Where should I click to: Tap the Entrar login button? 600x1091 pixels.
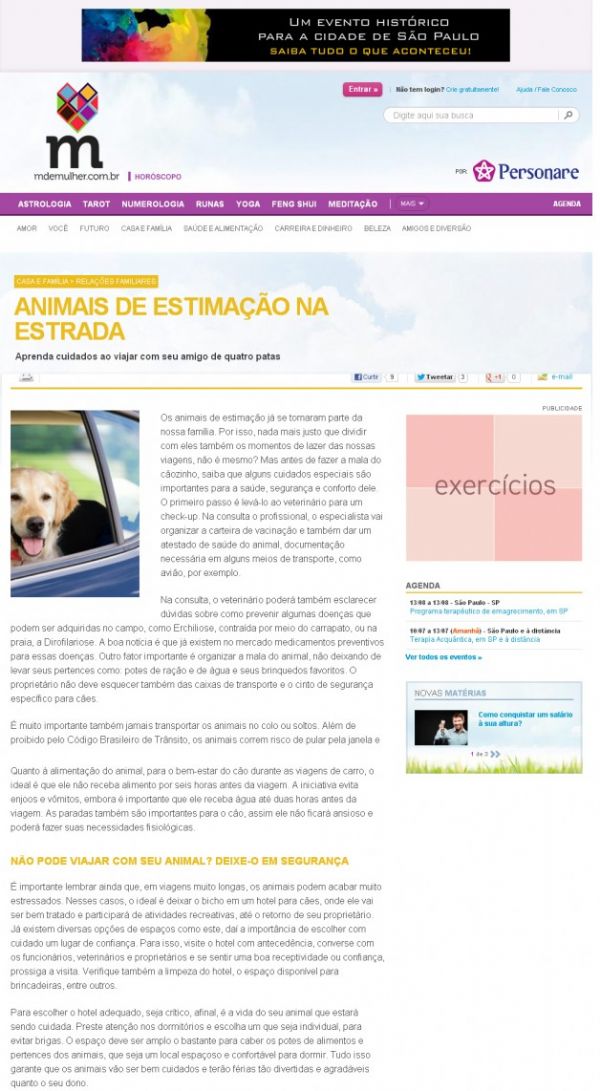[362, 89]
